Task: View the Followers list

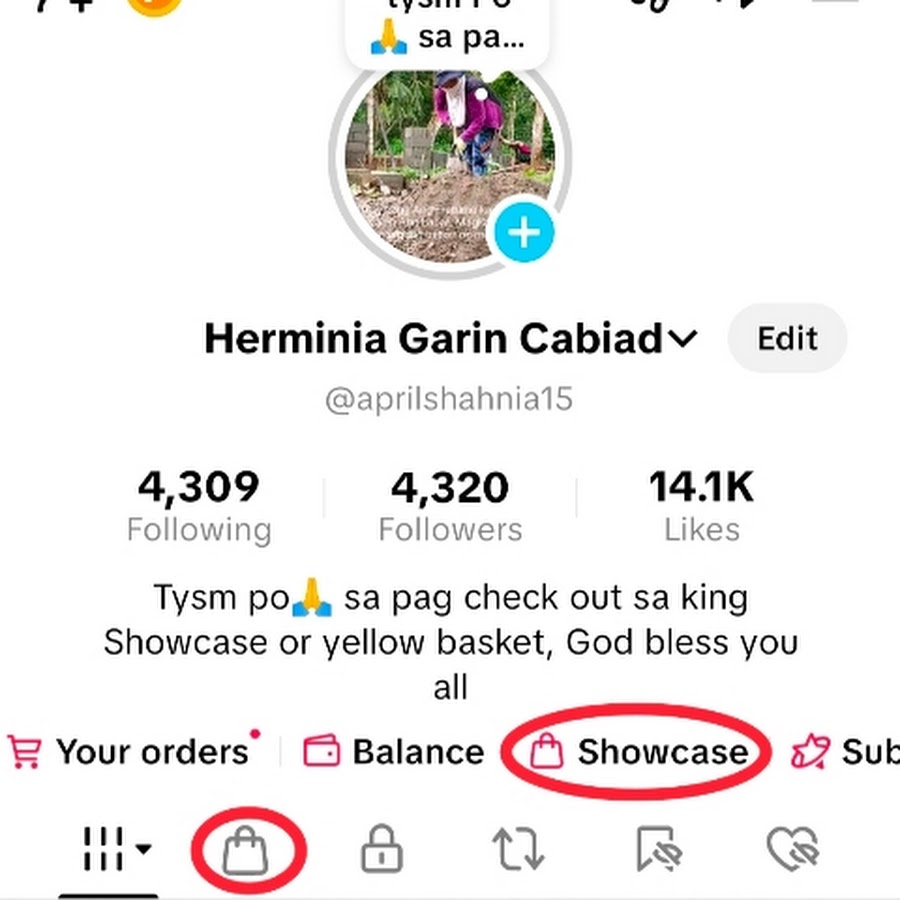Action: (x=450, y=507)
